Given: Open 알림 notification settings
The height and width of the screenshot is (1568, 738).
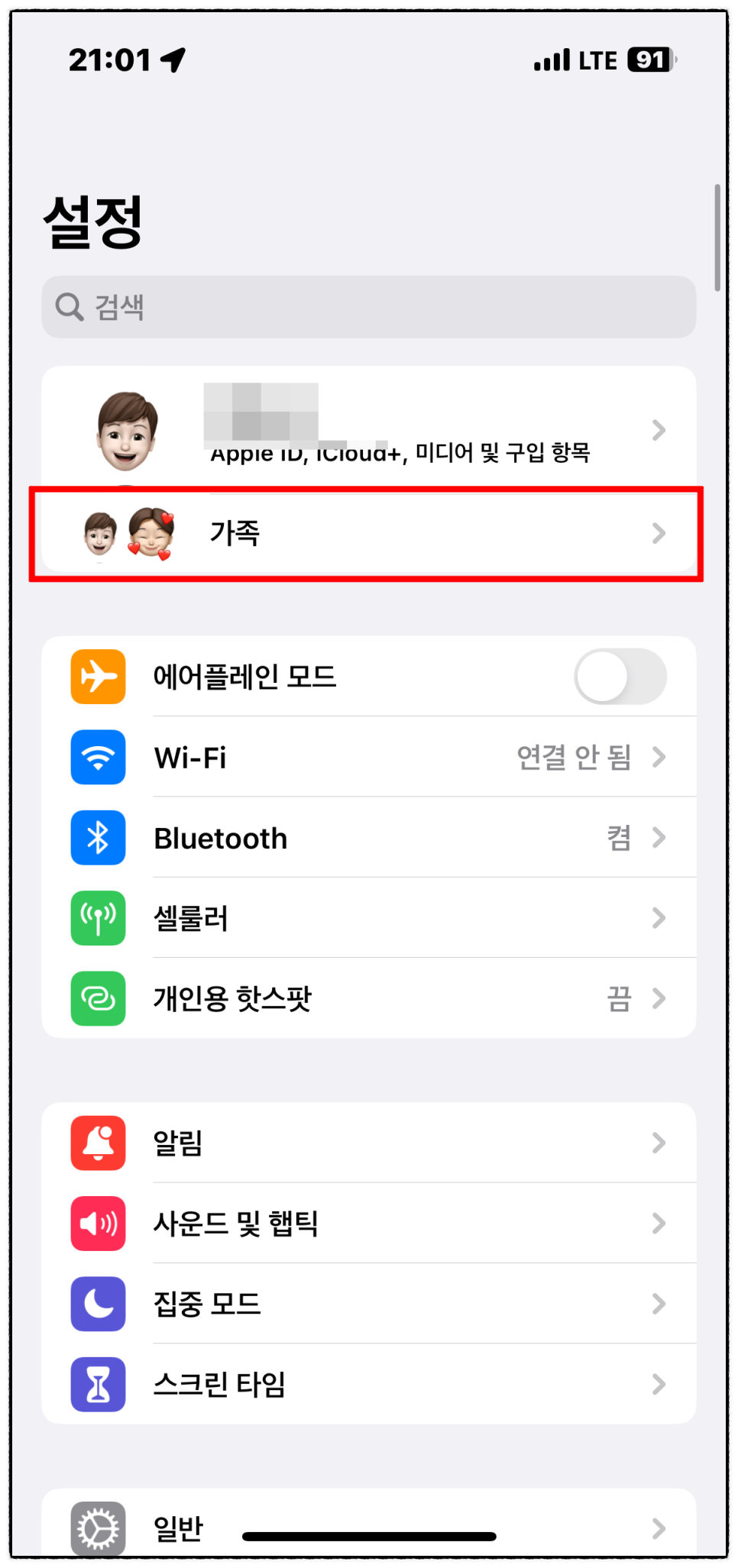Looking at the screenshot, I should 369,1143.
